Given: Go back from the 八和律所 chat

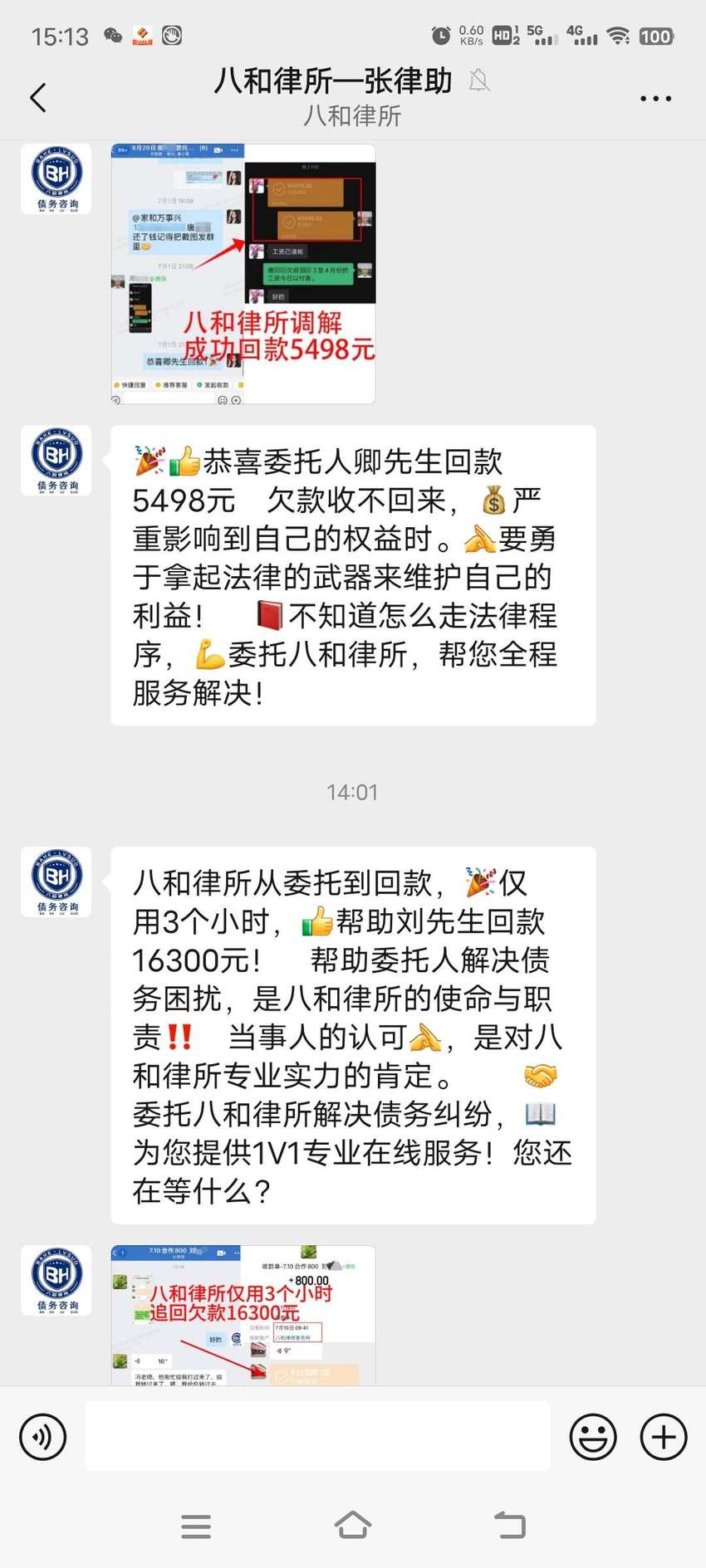Looking at the screenshot, I should coord(38,98).
